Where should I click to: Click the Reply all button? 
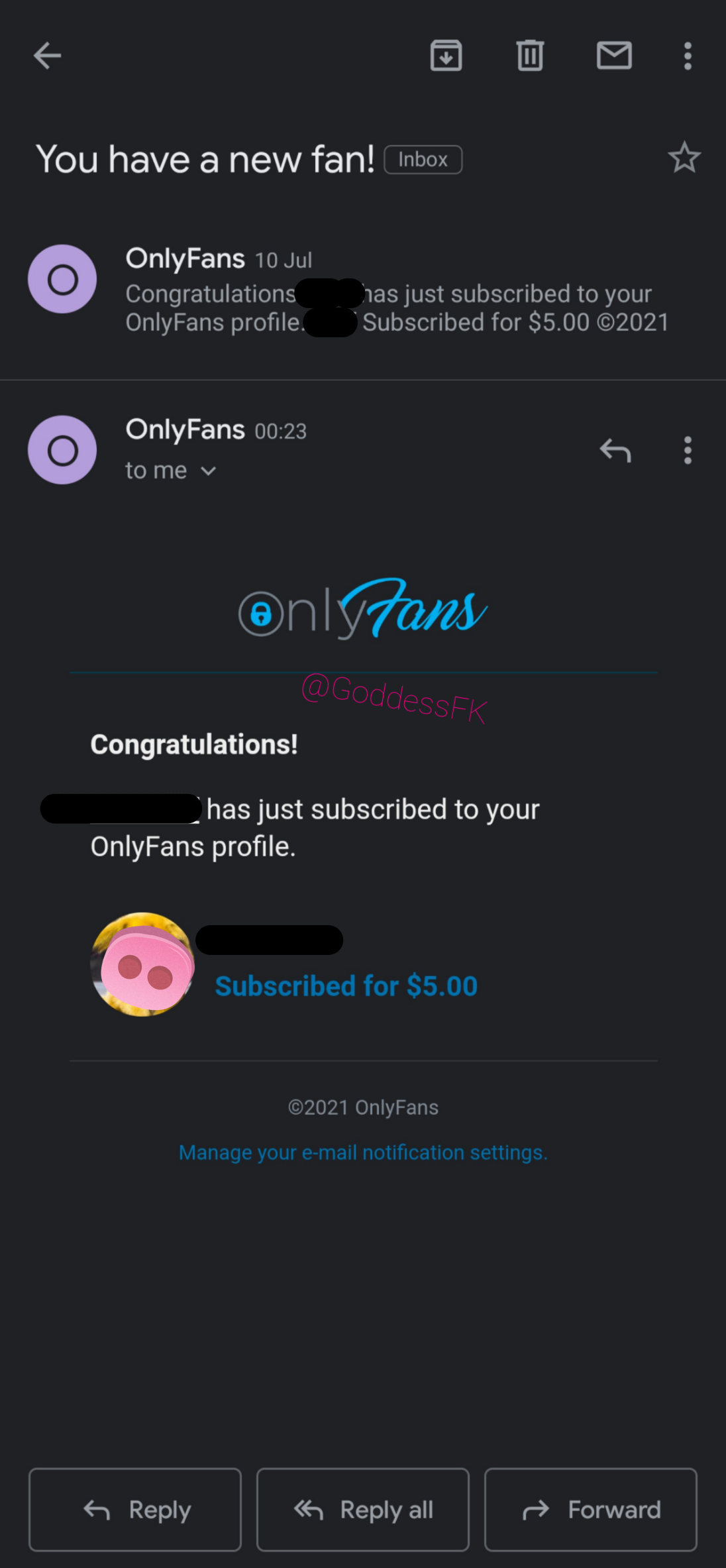(x=362, y=1510)
